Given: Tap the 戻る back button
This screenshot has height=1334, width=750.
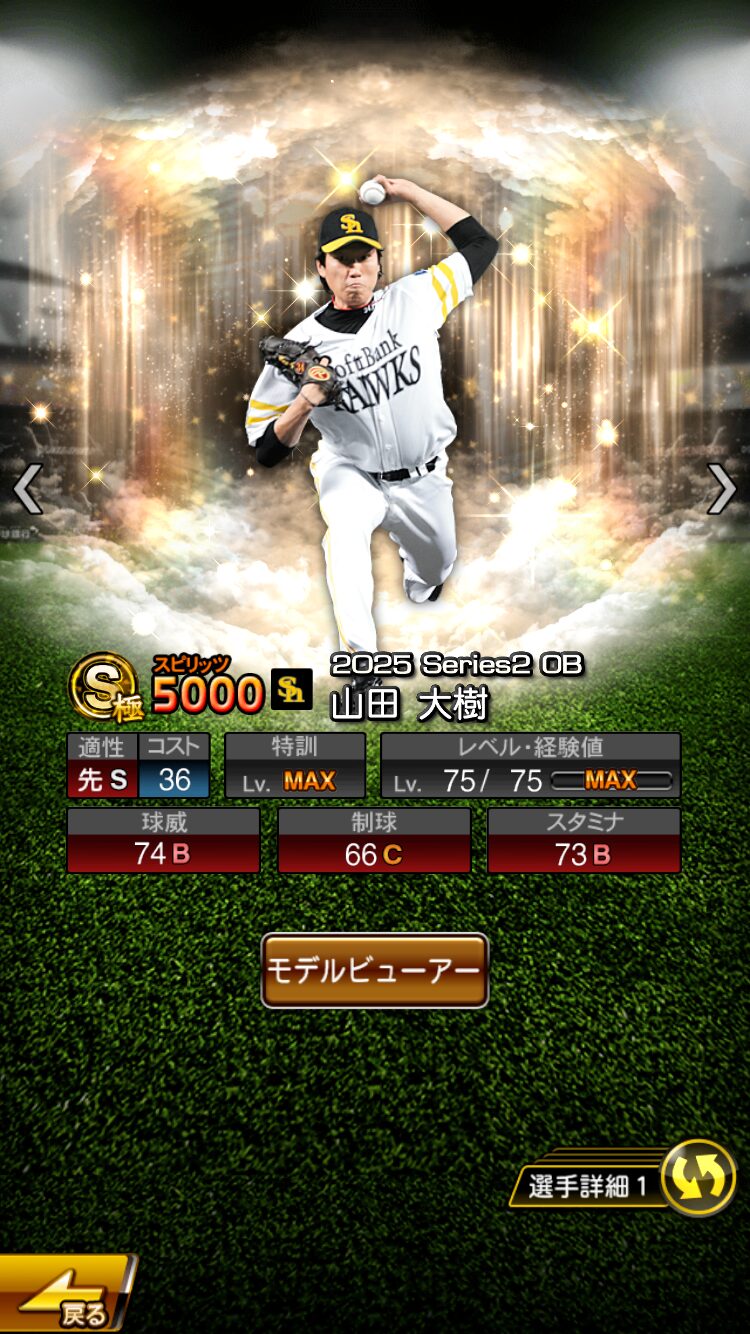Looking at the screenshot, I should tap(65, 1294).
